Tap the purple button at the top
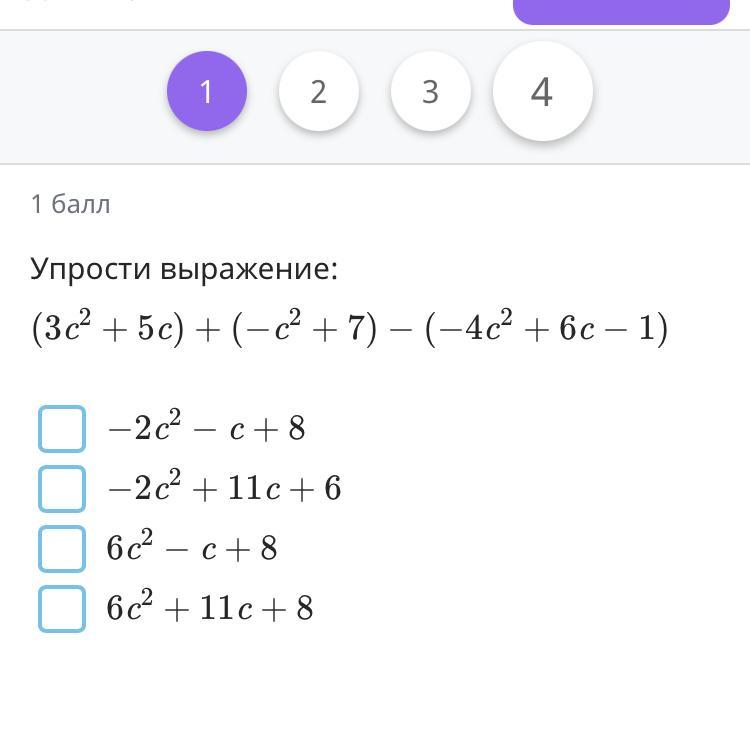The height and width of the screenshot is (751, 750). 621,10
